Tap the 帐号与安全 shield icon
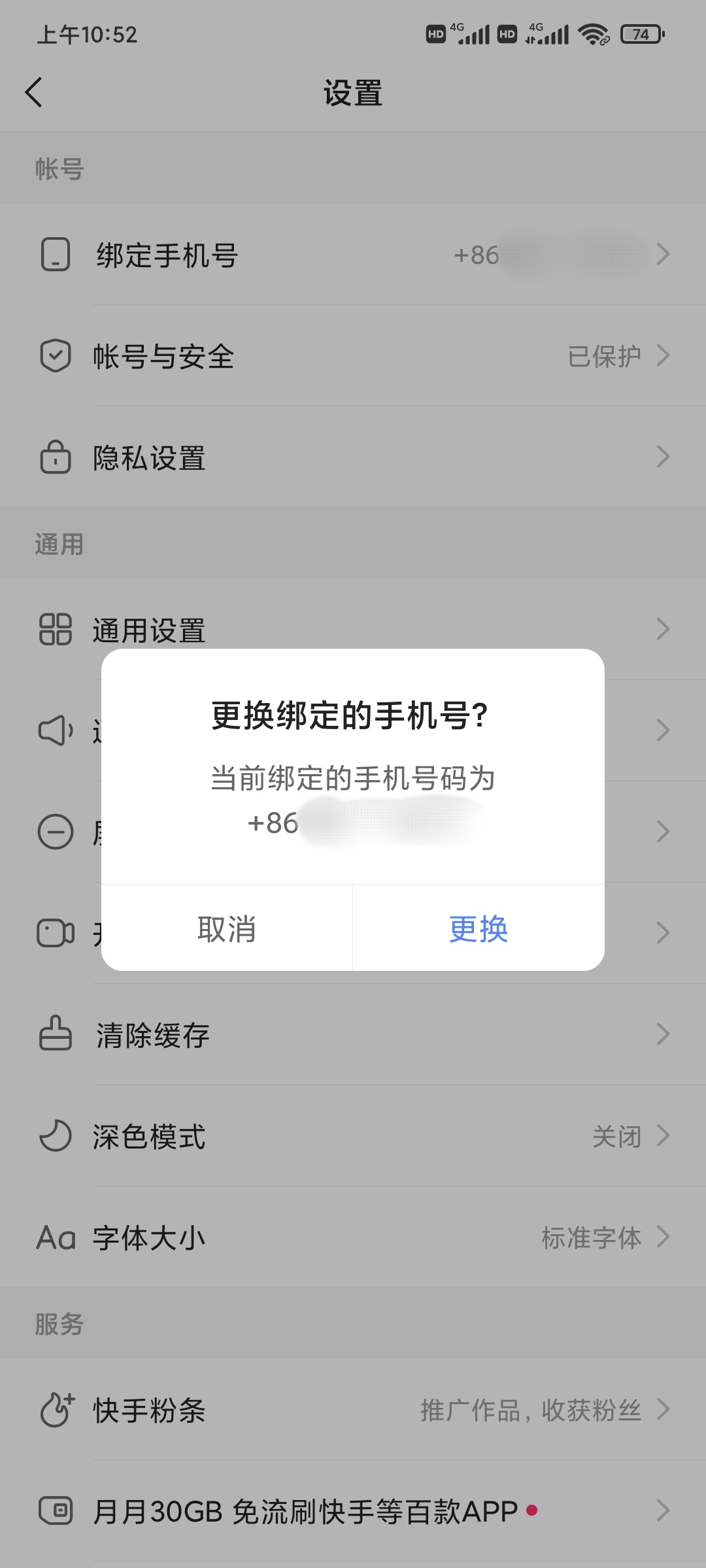This screenshot has width=706, height=1568. coord(57,356)
